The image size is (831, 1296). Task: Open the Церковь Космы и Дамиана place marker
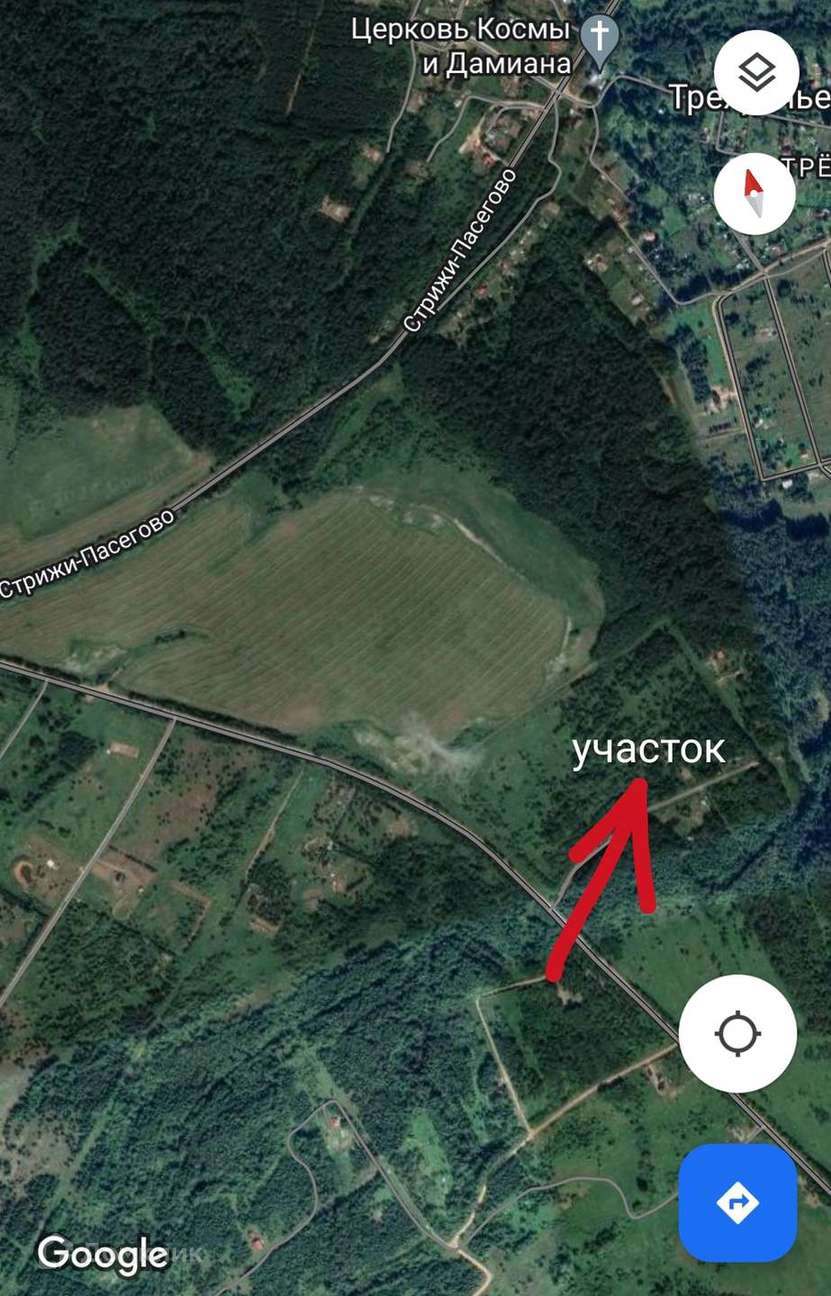(x=600, y=40)
